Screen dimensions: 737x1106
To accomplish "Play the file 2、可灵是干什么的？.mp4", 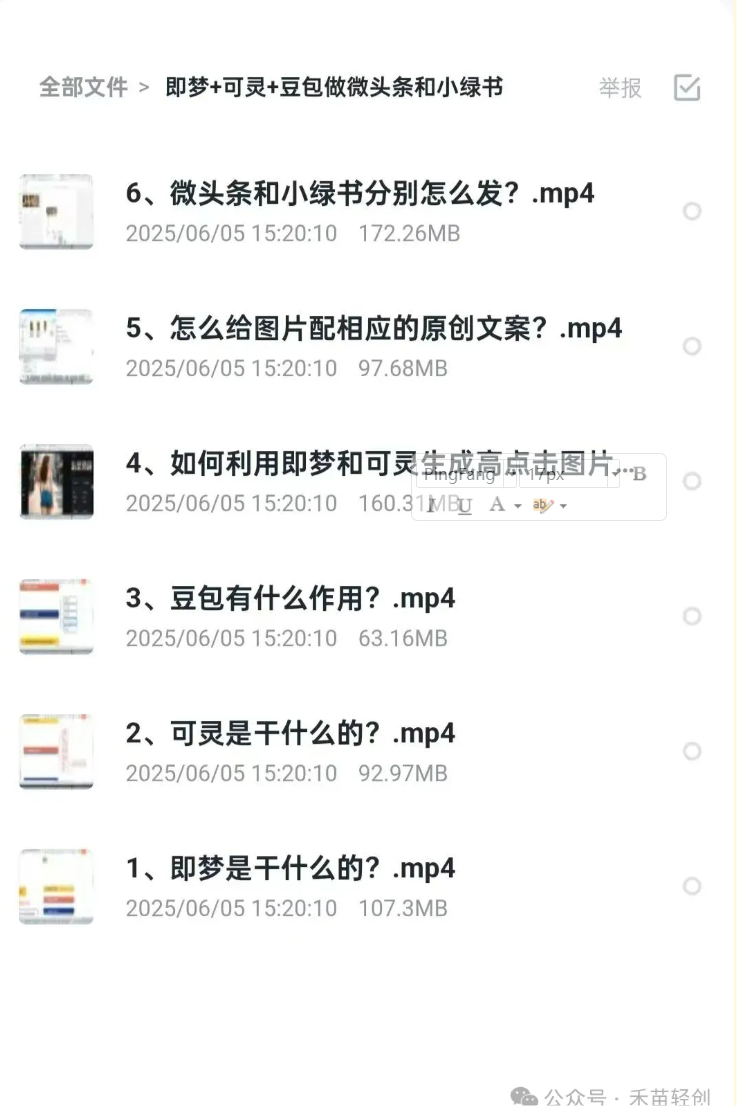I will point(290,734).
